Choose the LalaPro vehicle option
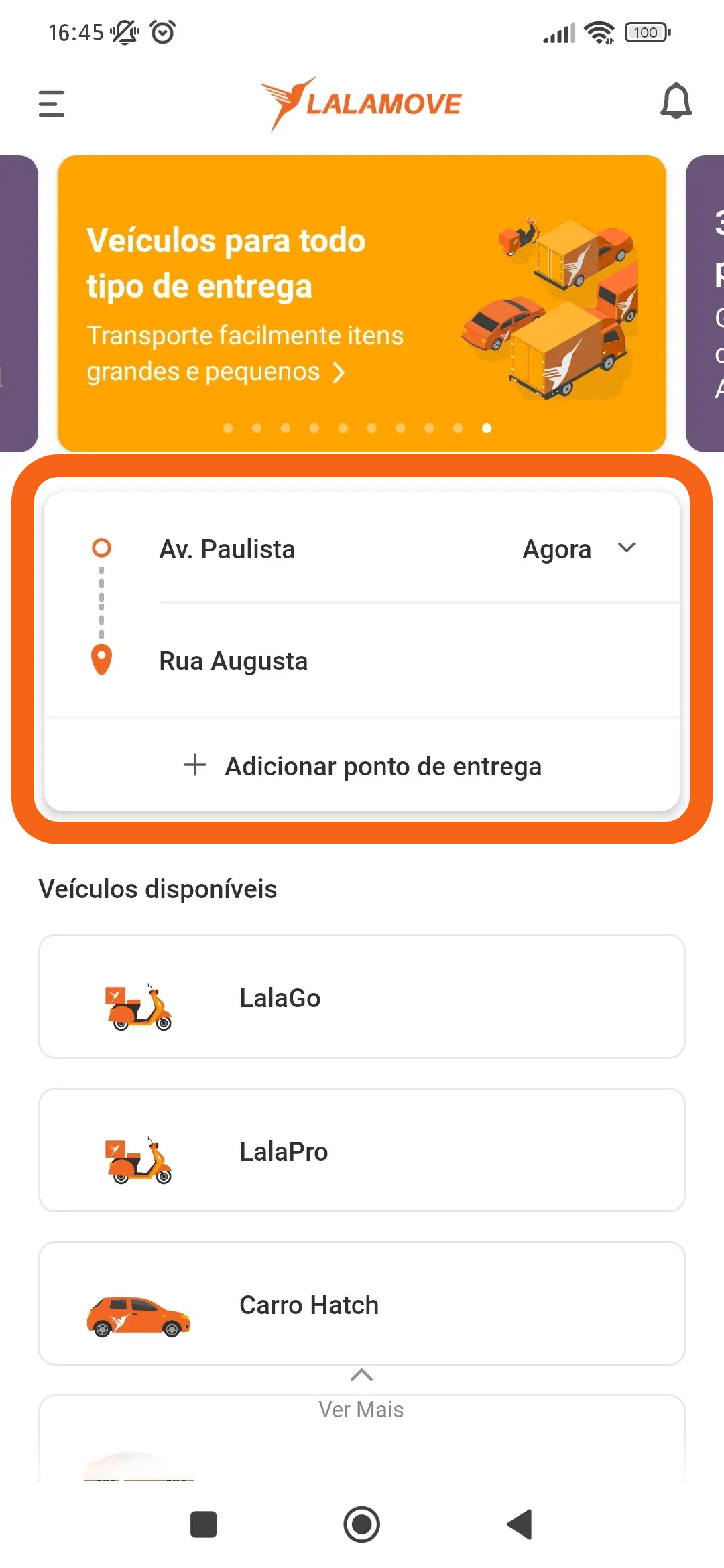The height and width of the screenshot is (1568, 724). click(361, 1151)
